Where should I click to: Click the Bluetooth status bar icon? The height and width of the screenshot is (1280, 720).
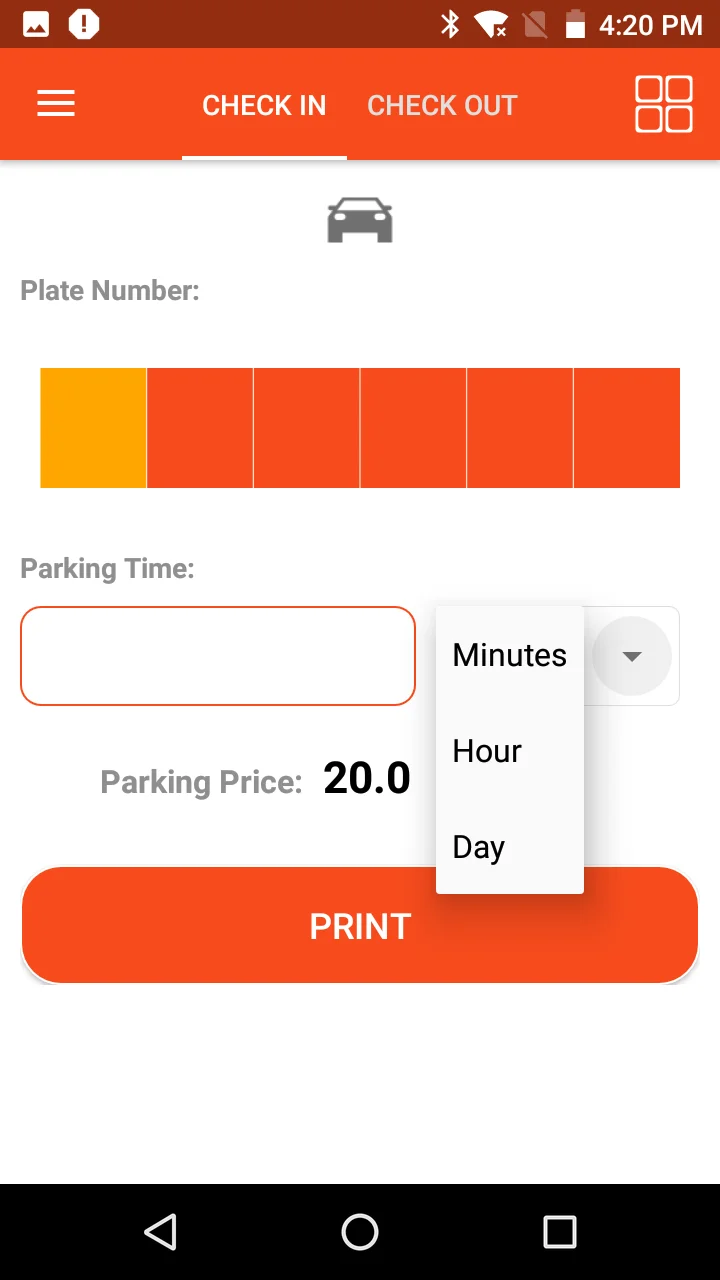[x=451, y=25]
